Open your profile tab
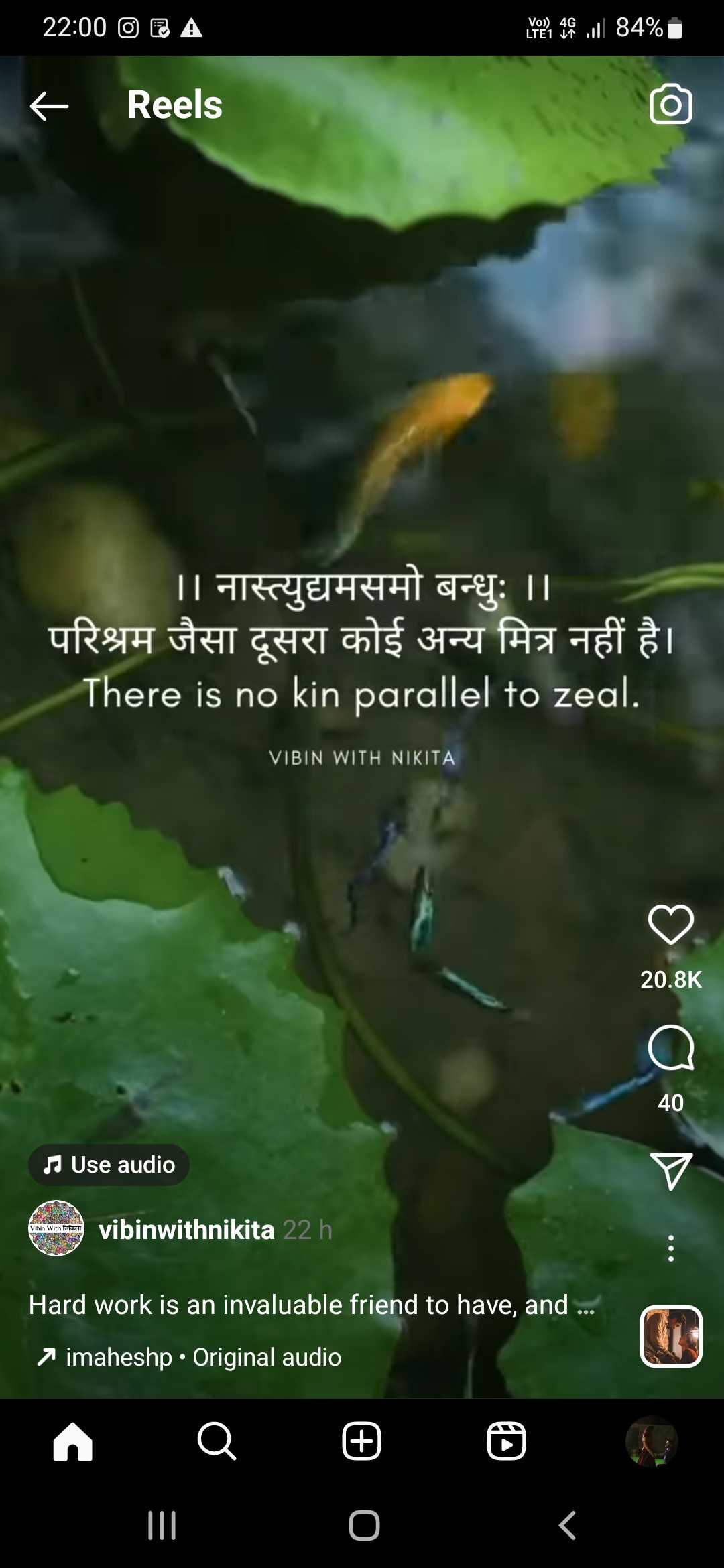 [x=651, y=1441]
